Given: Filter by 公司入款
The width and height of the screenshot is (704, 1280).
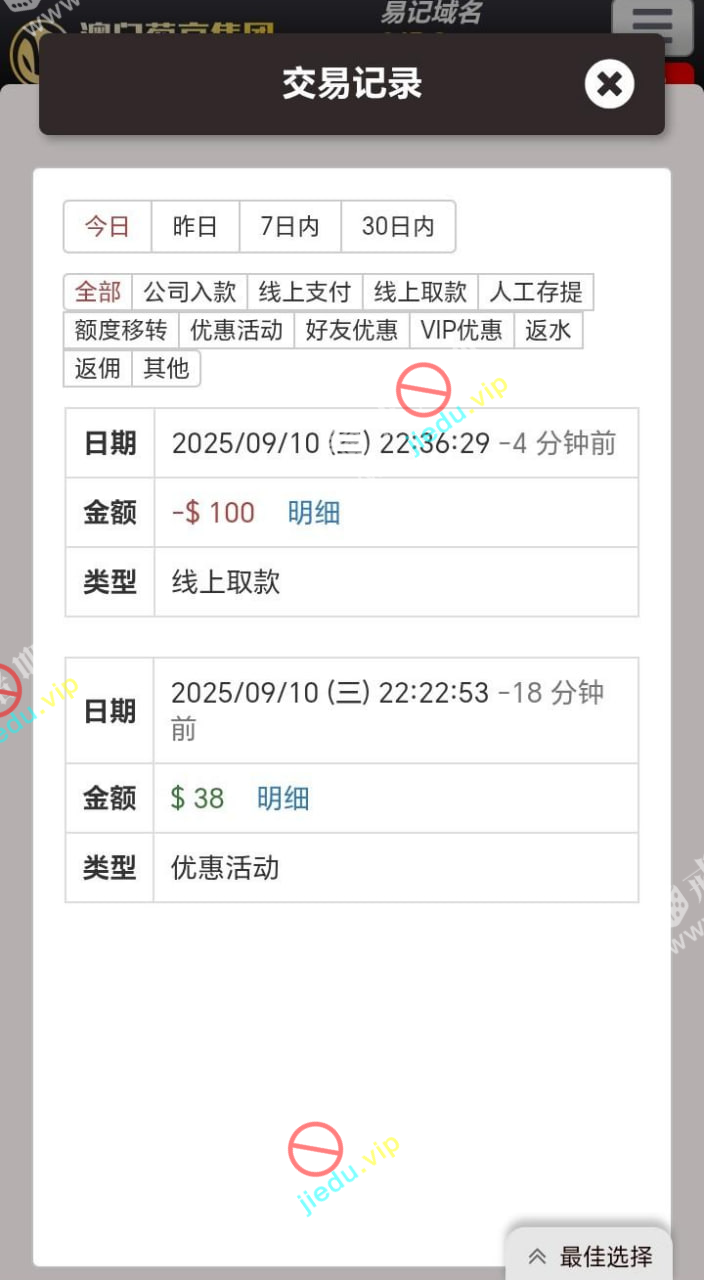Looking at the screenshot, I should point(189,292).
